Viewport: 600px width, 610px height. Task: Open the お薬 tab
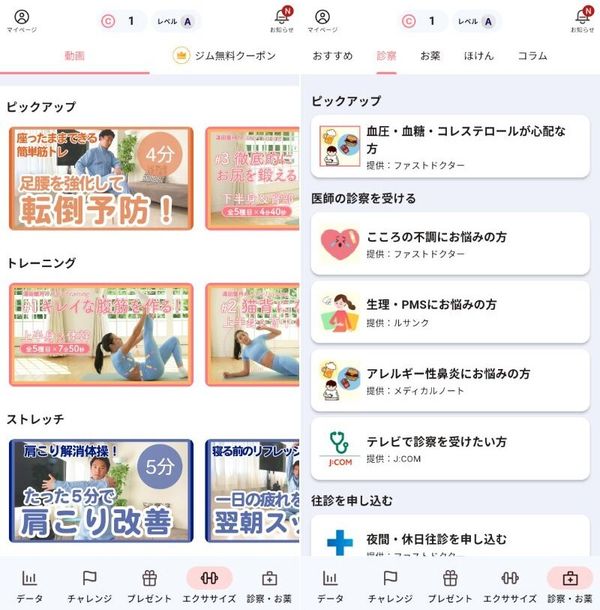pos(430,56)
